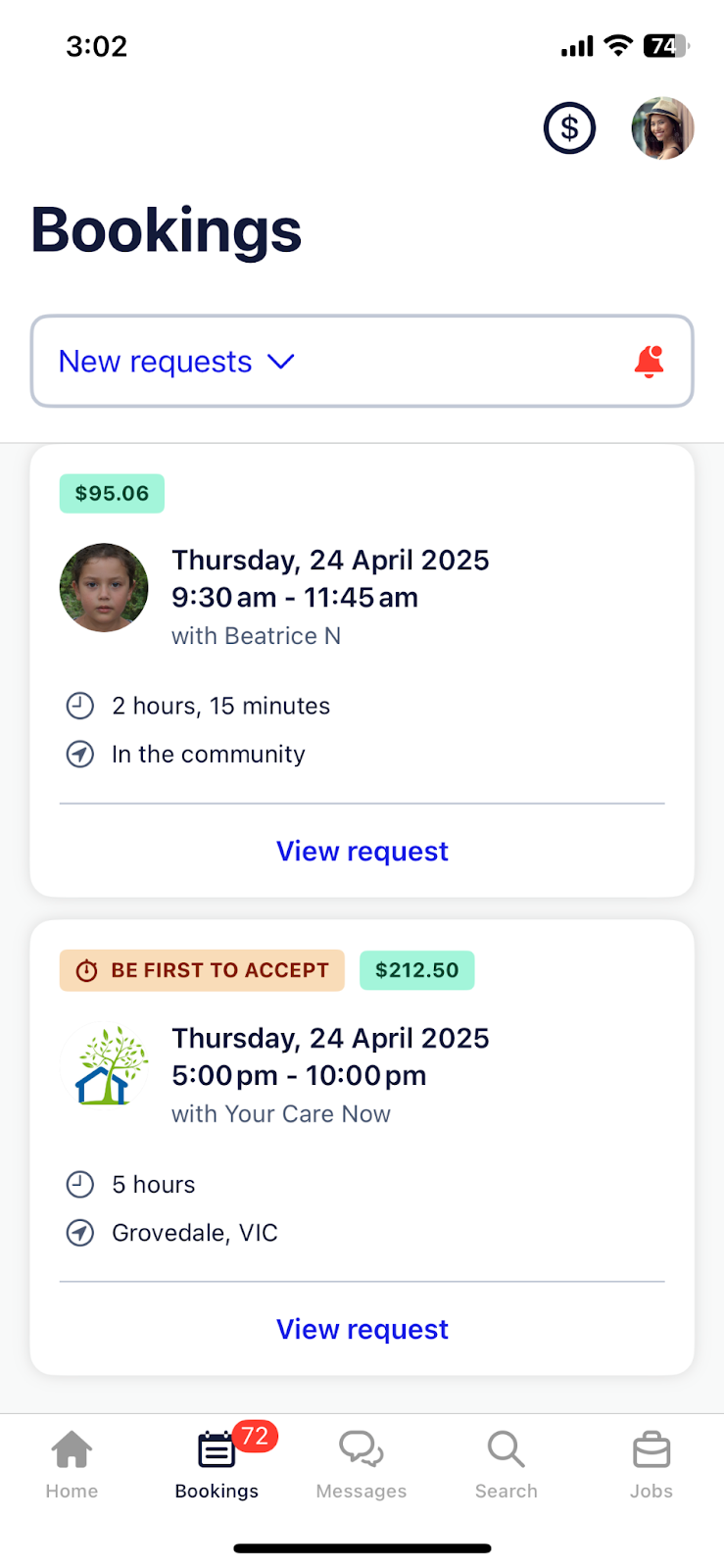Screen dimensions: 724x1568
Task: Switch to the Messages tab
Action: 361,1465
